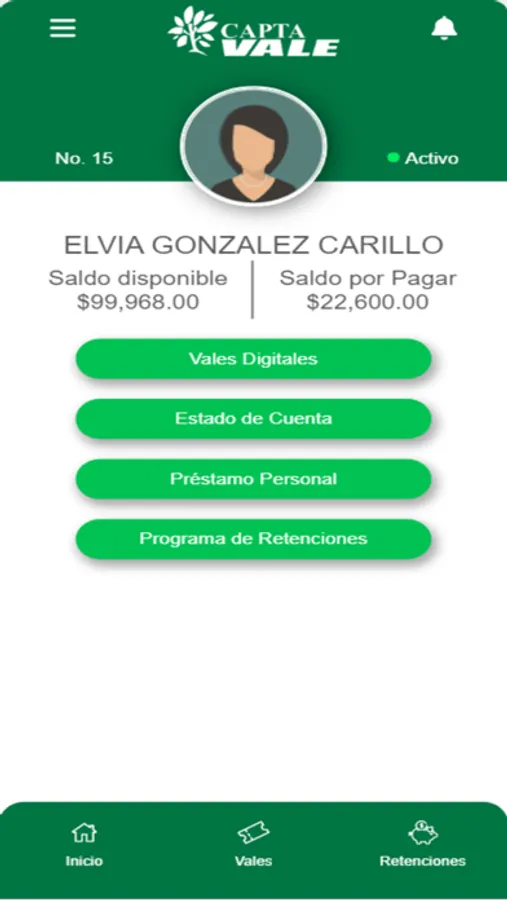
Task: Open Programa de Retenciones
Action: [253, 539]
